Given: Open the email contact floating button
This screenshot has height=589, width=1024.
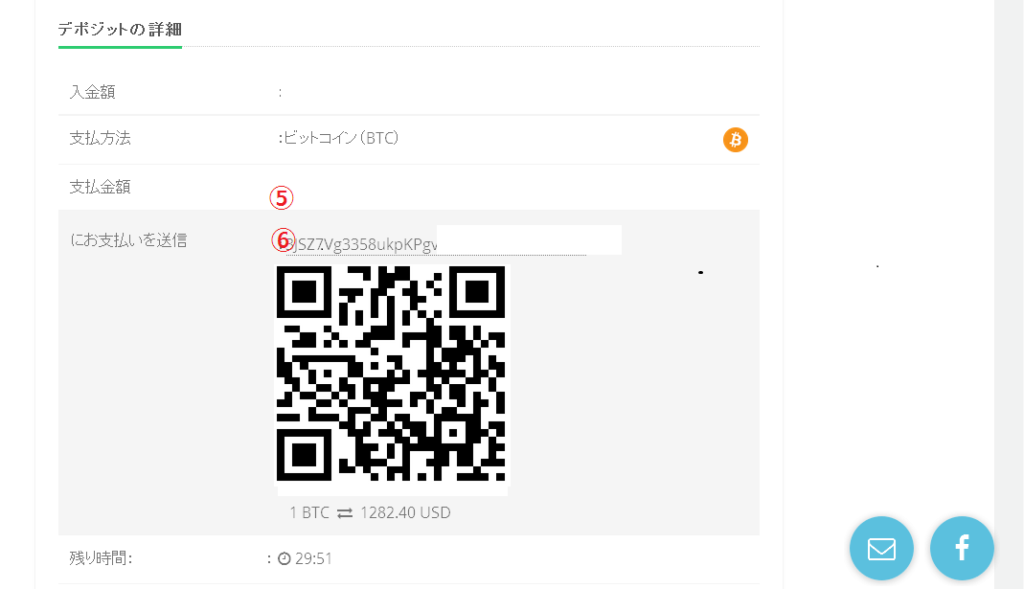Looking at the screenshot, I should coord(881,548).
